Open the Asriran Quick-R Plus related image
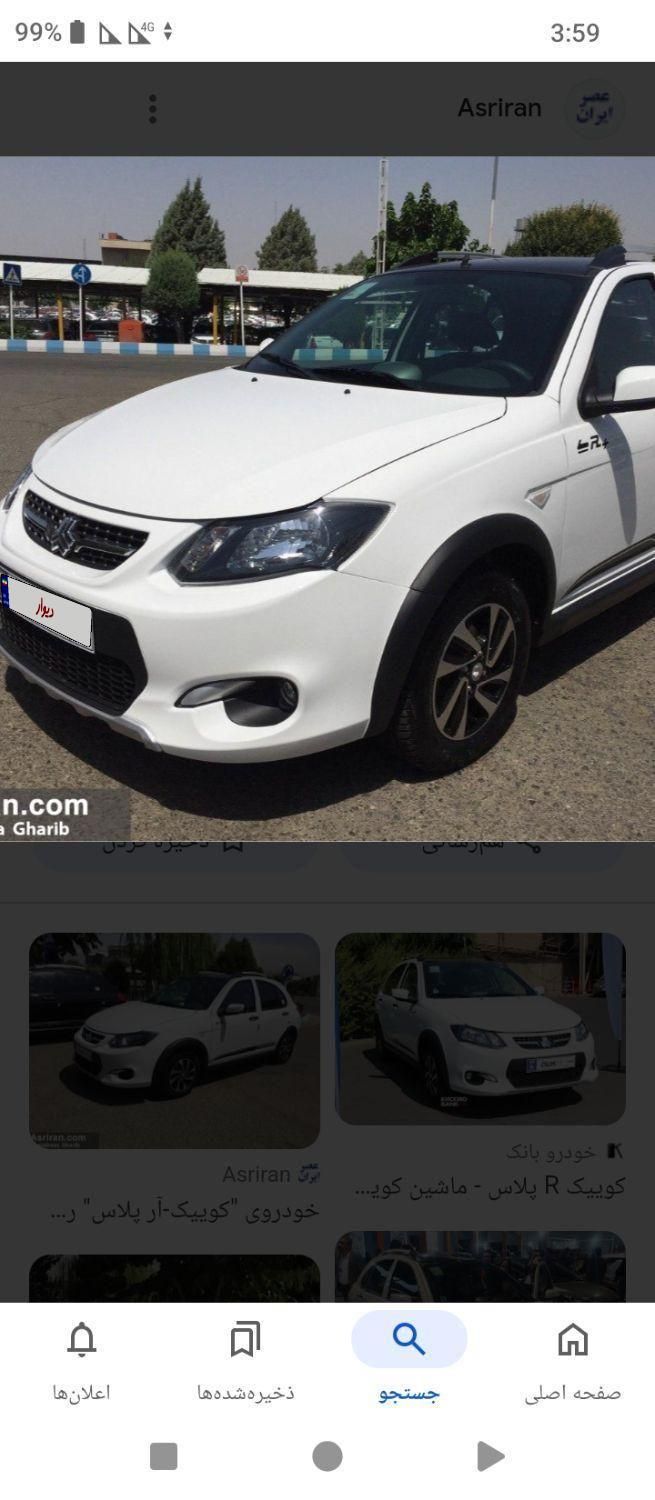The height and width of the screenshot is (1500, 655). 174,1040
